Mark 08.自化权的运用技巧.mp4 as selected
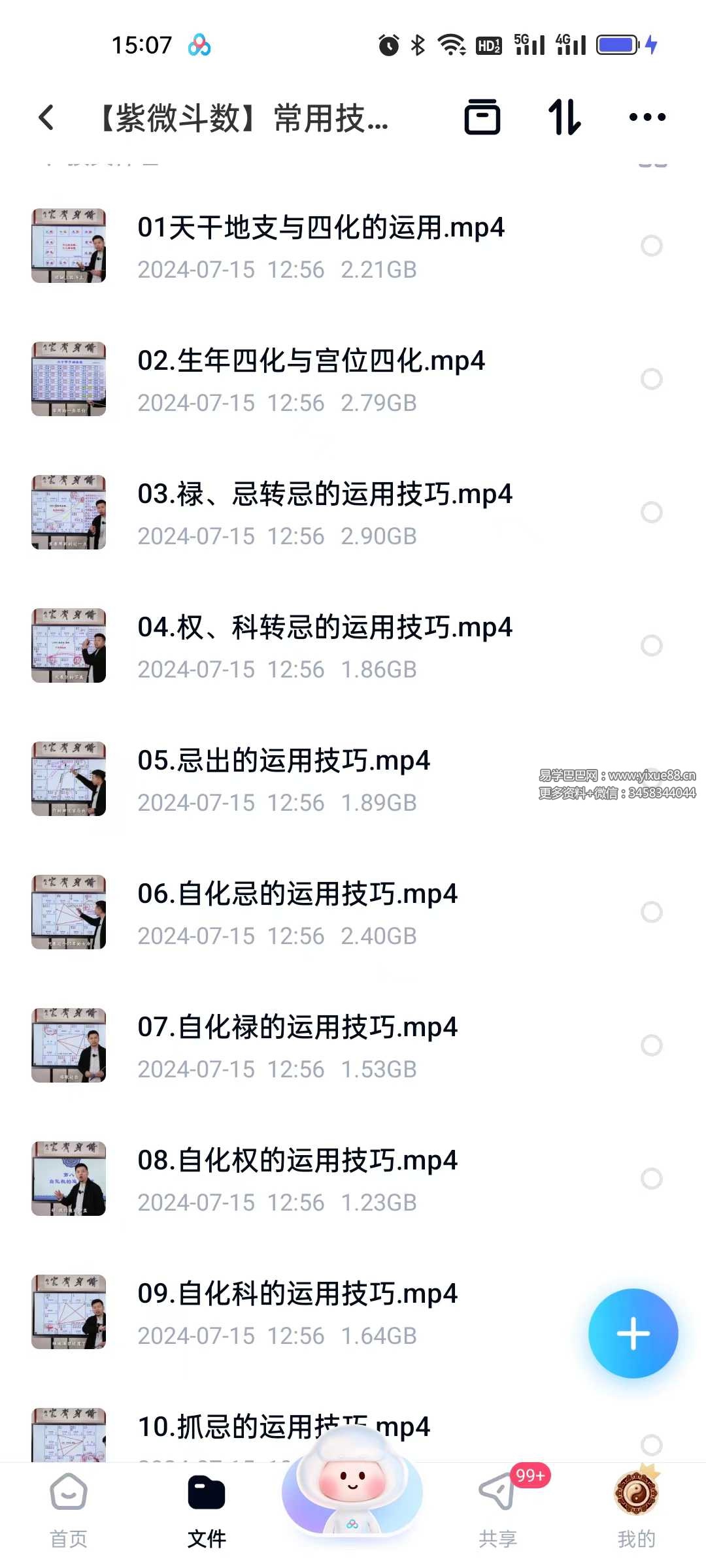 point(651,1179)
